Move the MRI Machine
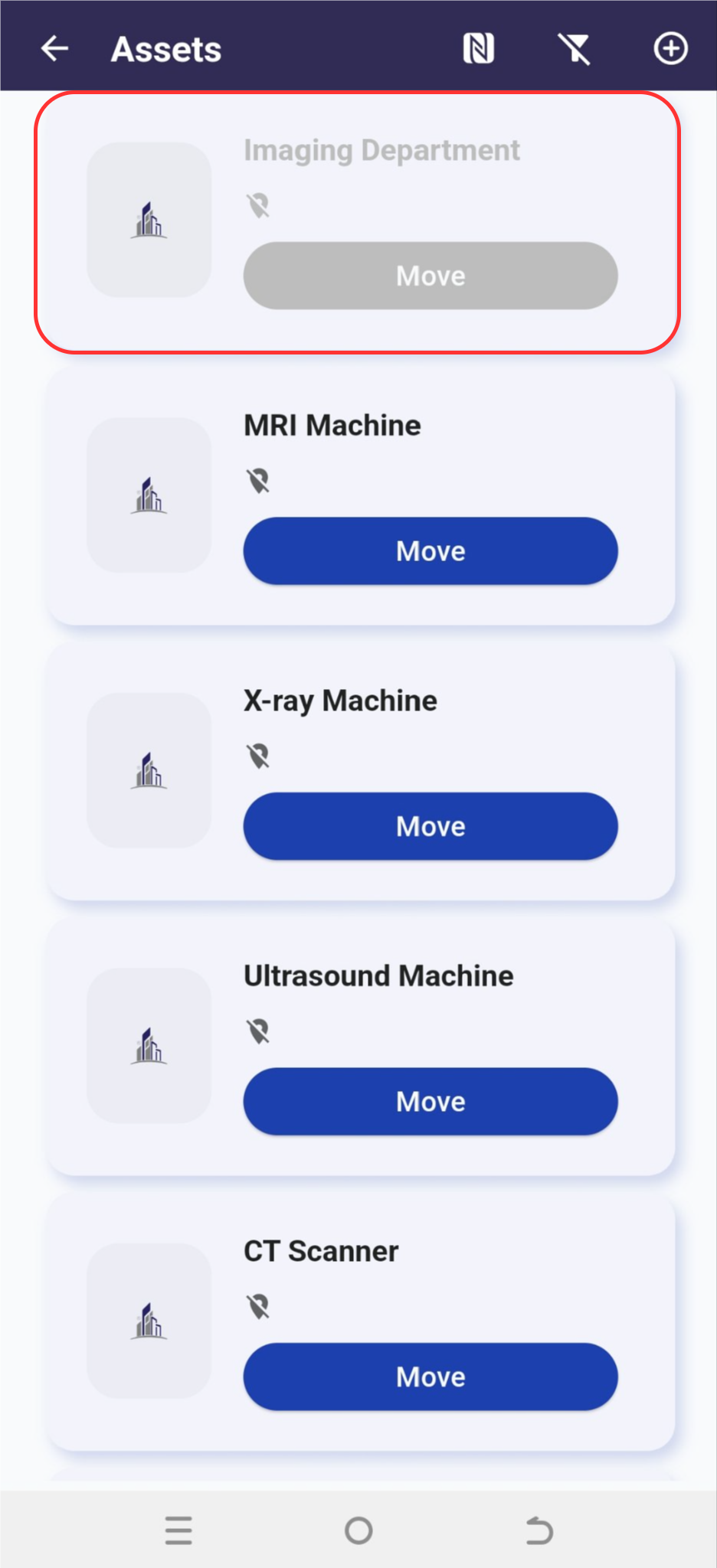The image size is (717, 1568). (431, 551)
